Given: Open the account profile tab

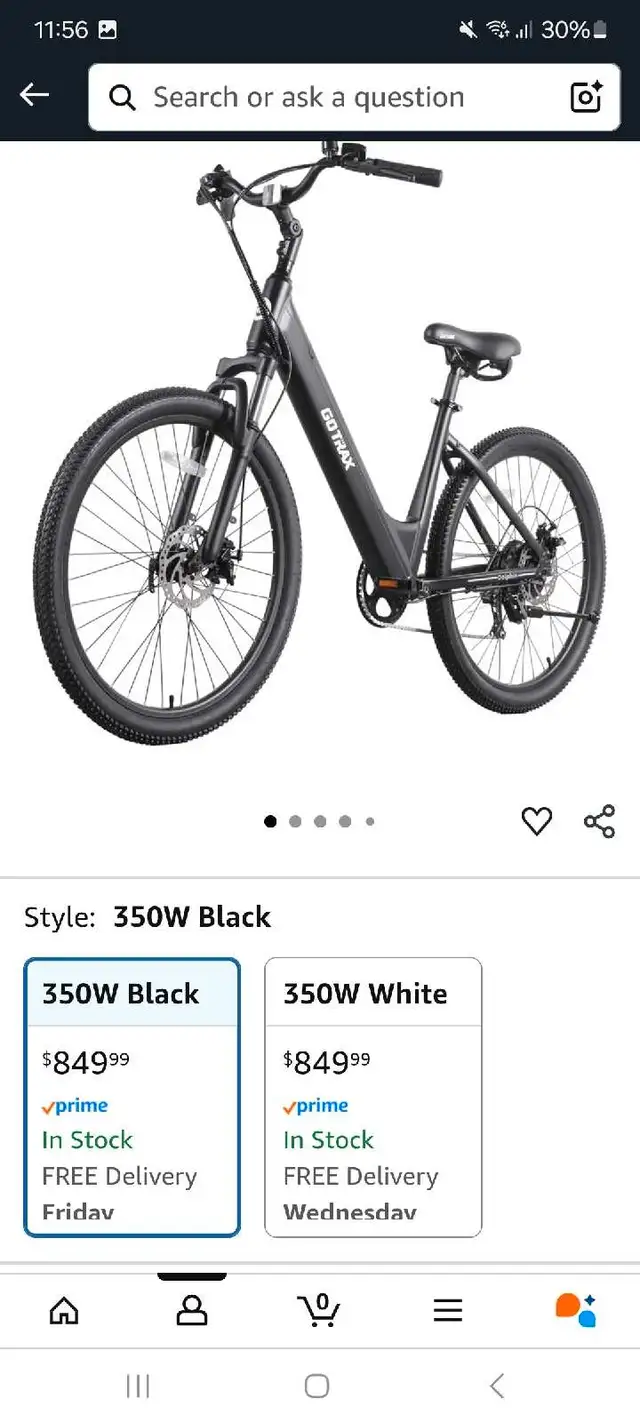Looking at the screenshot, I should coord(192,1310).
